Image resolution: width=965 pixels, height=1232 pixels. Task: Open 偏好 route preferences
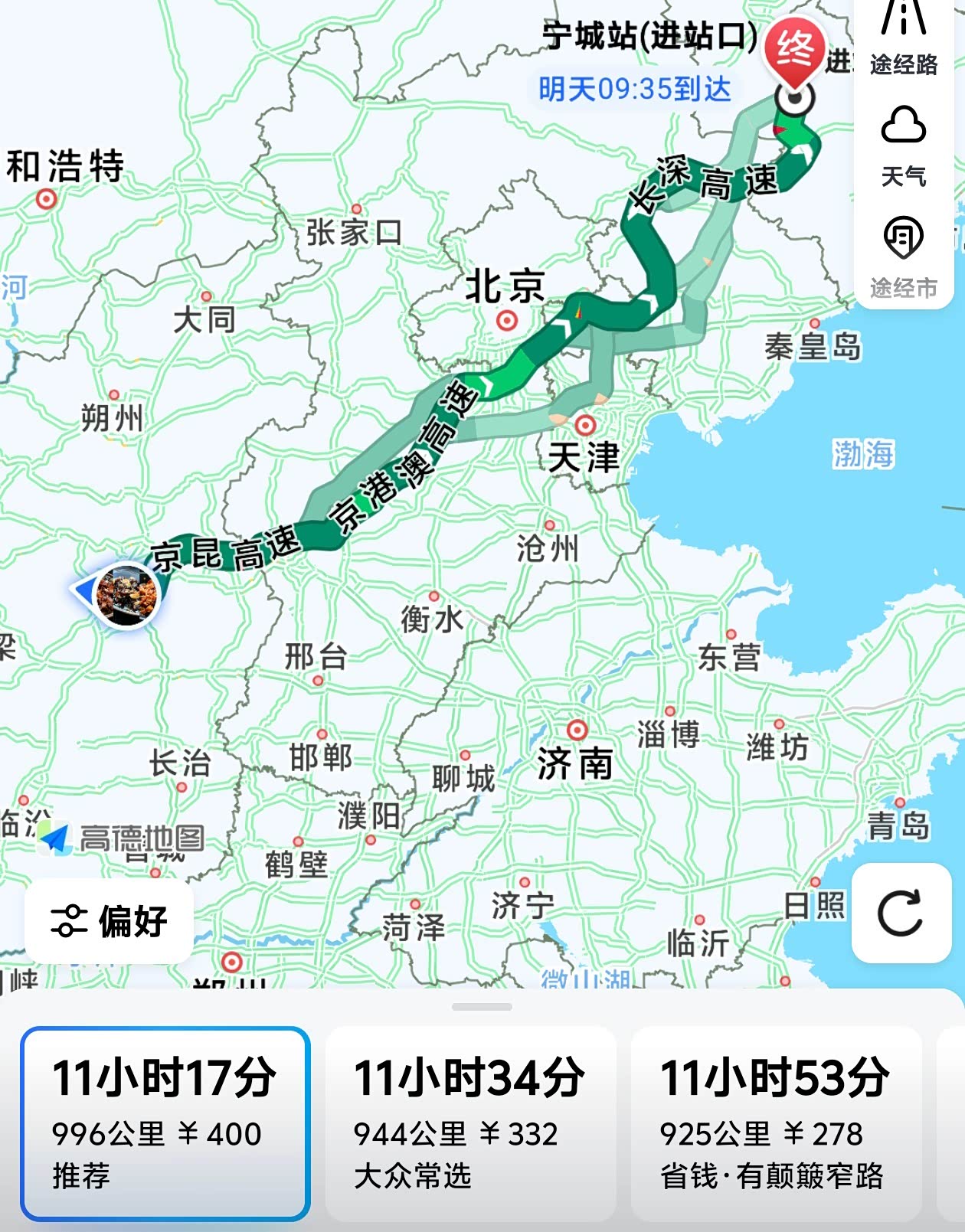click(x=110, y=920)
